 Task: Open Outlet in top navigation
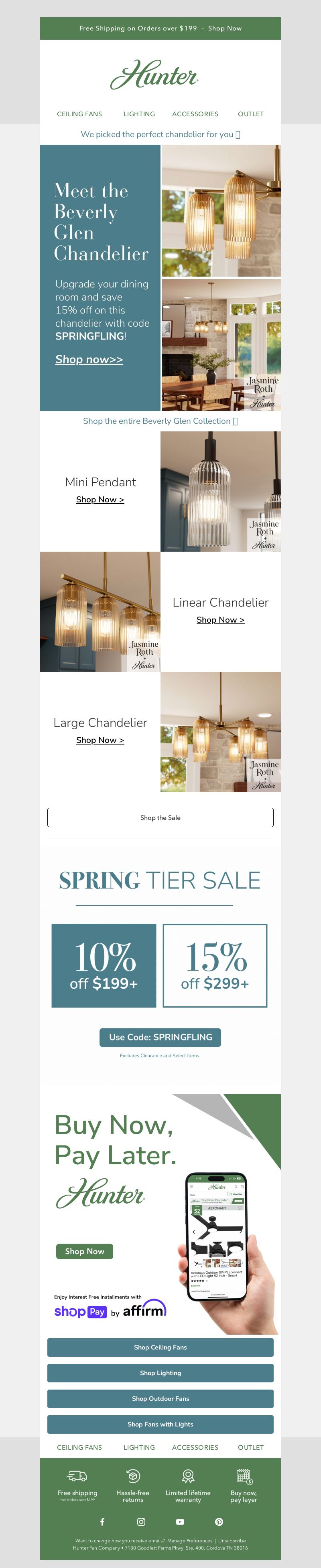[250, 114]
